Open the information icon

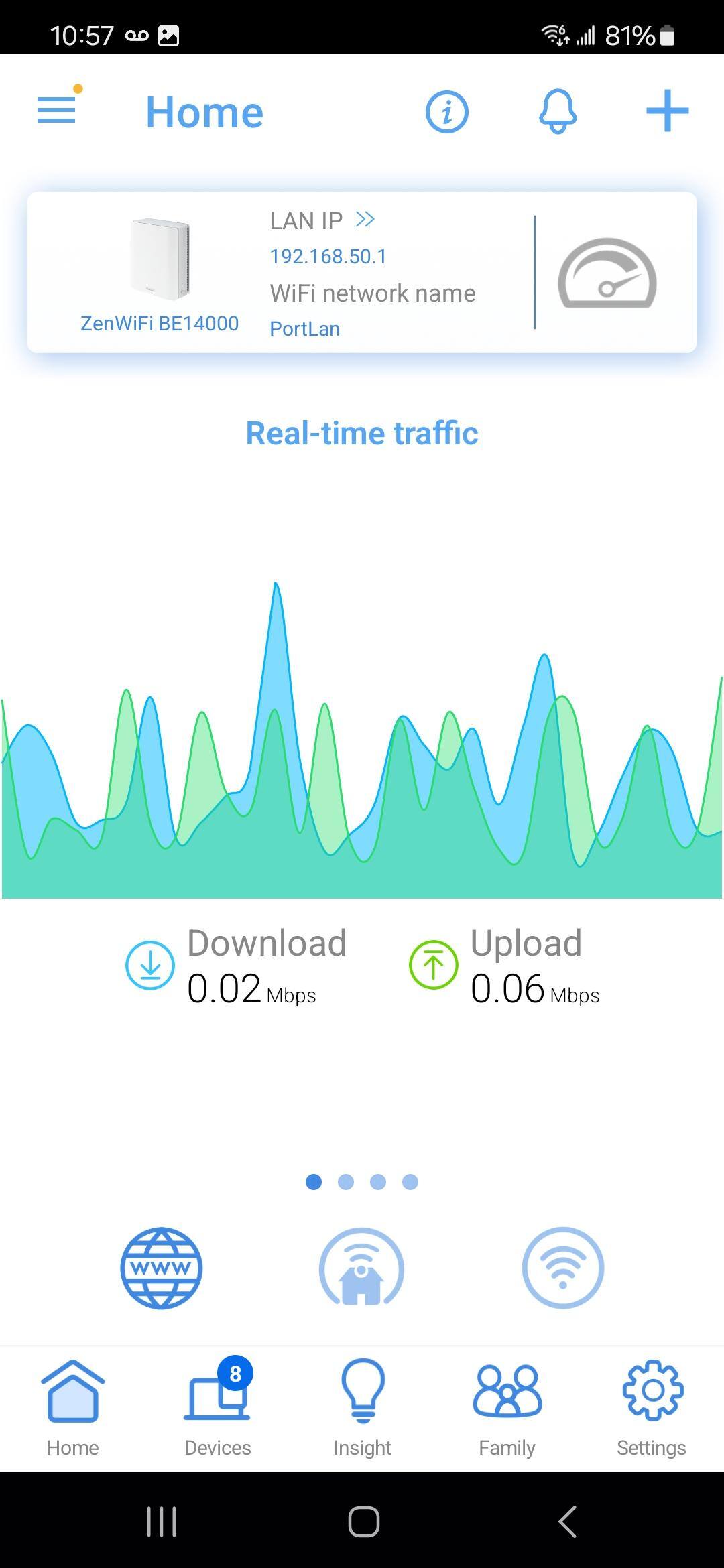click(446, 111)
